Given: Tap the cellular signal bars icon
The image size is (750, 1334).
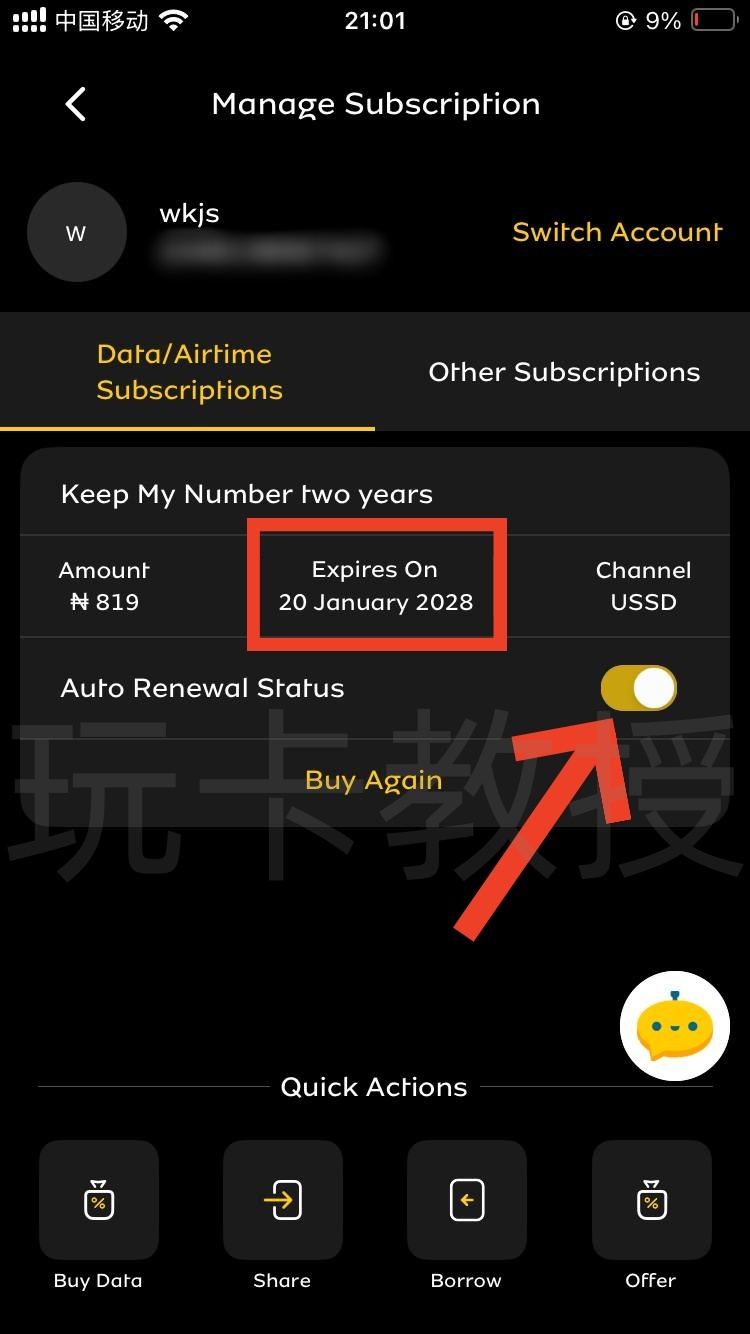Looking at the screenshot, I should click(x=27, y=18).
